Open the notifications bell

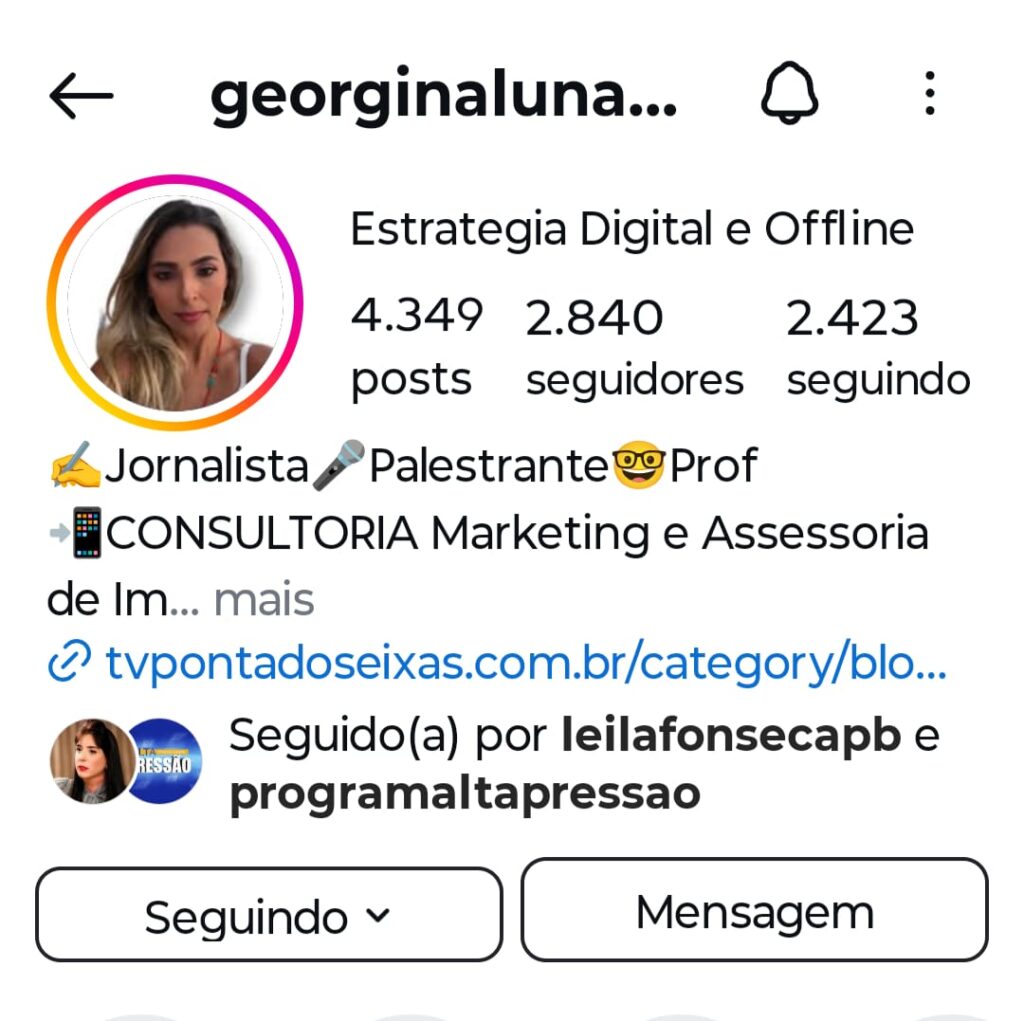pyautogui.click(x=790, y=96)
